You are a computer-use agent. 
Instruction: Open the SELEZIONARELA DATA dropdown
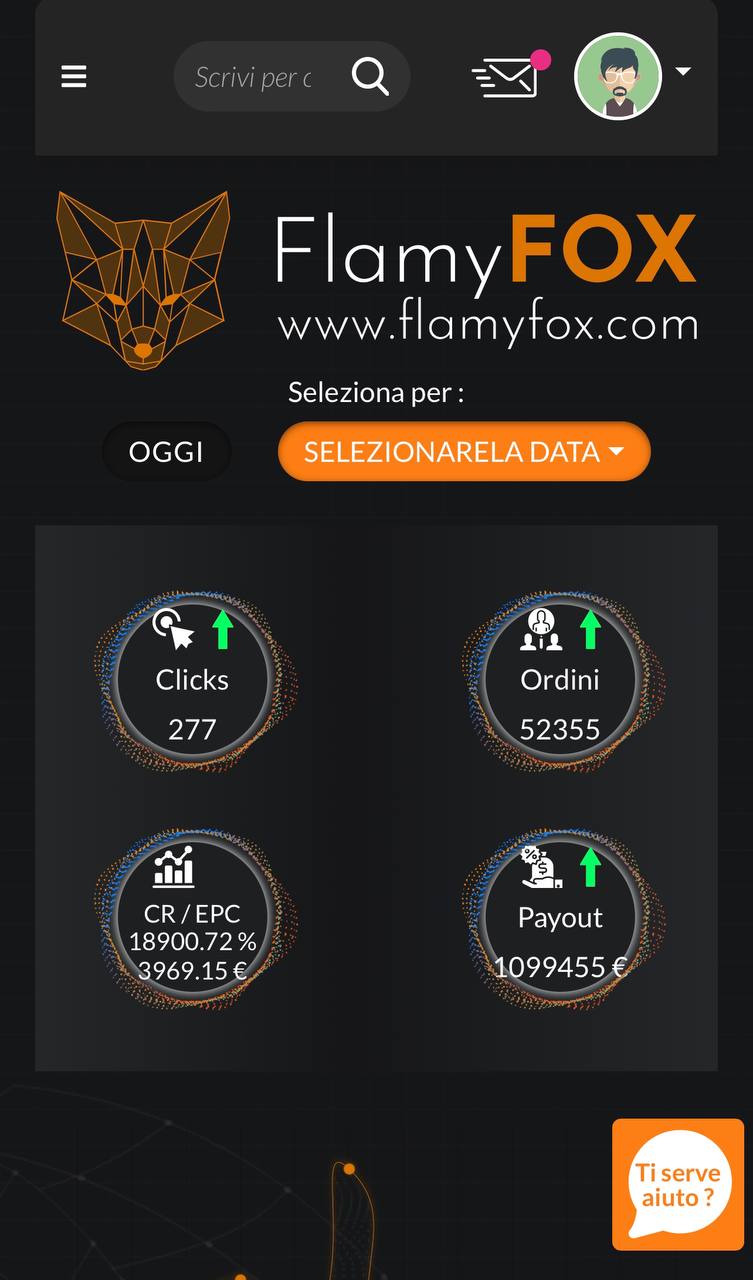464,451
